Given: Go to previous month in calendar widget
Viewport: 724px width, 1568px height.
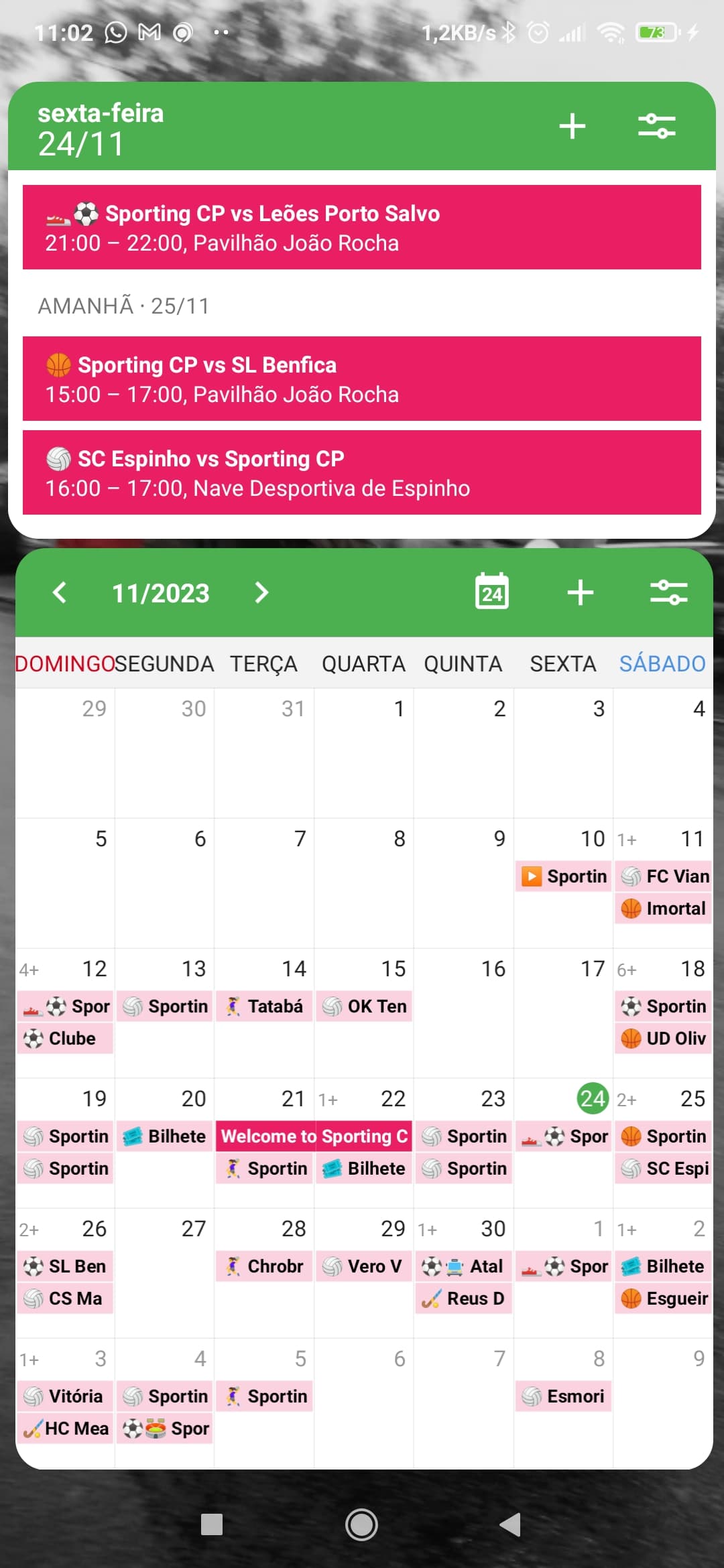Looking at the screenshot, I should click(60, 592).
